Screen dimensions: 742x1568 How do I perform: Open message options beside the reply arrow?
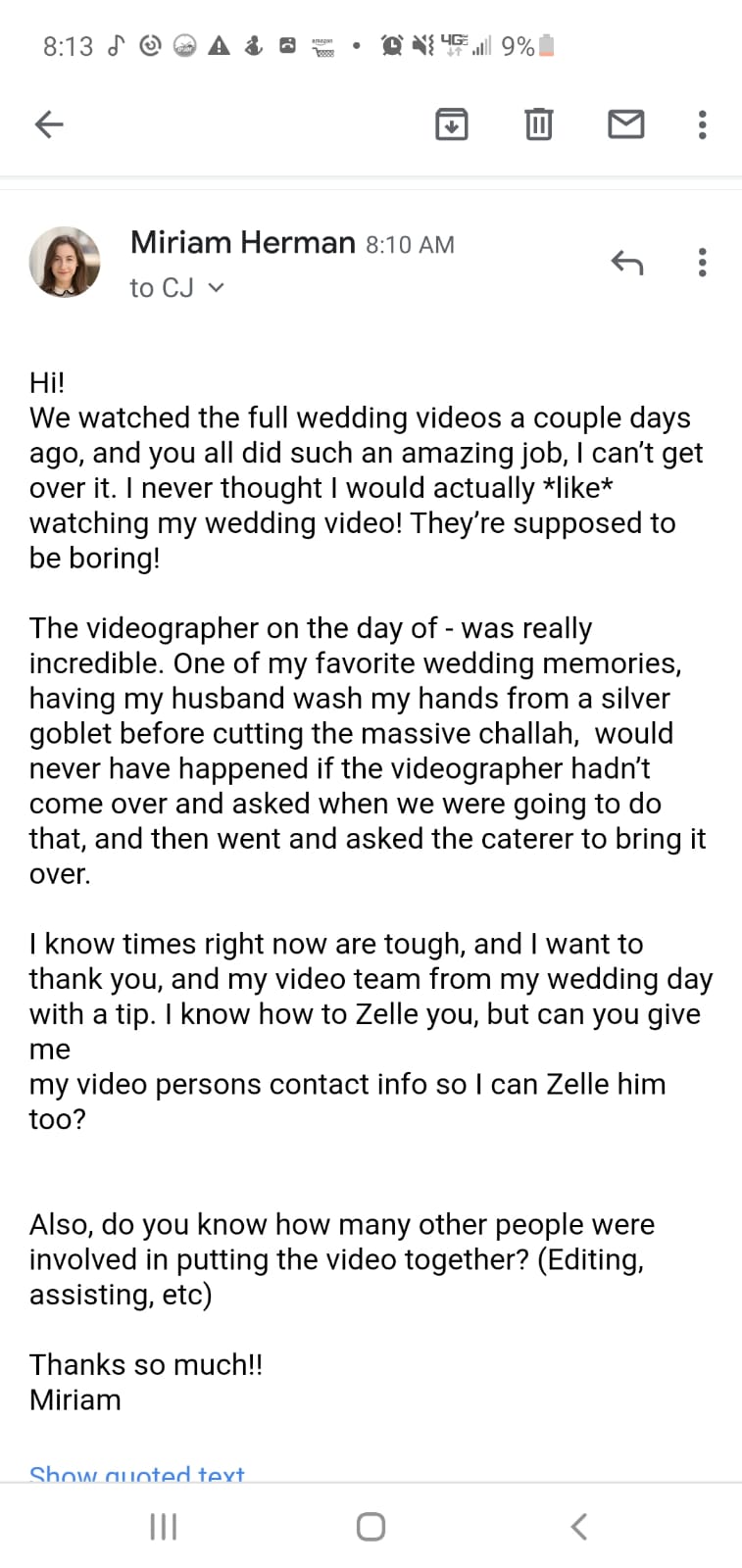(702, 262)
